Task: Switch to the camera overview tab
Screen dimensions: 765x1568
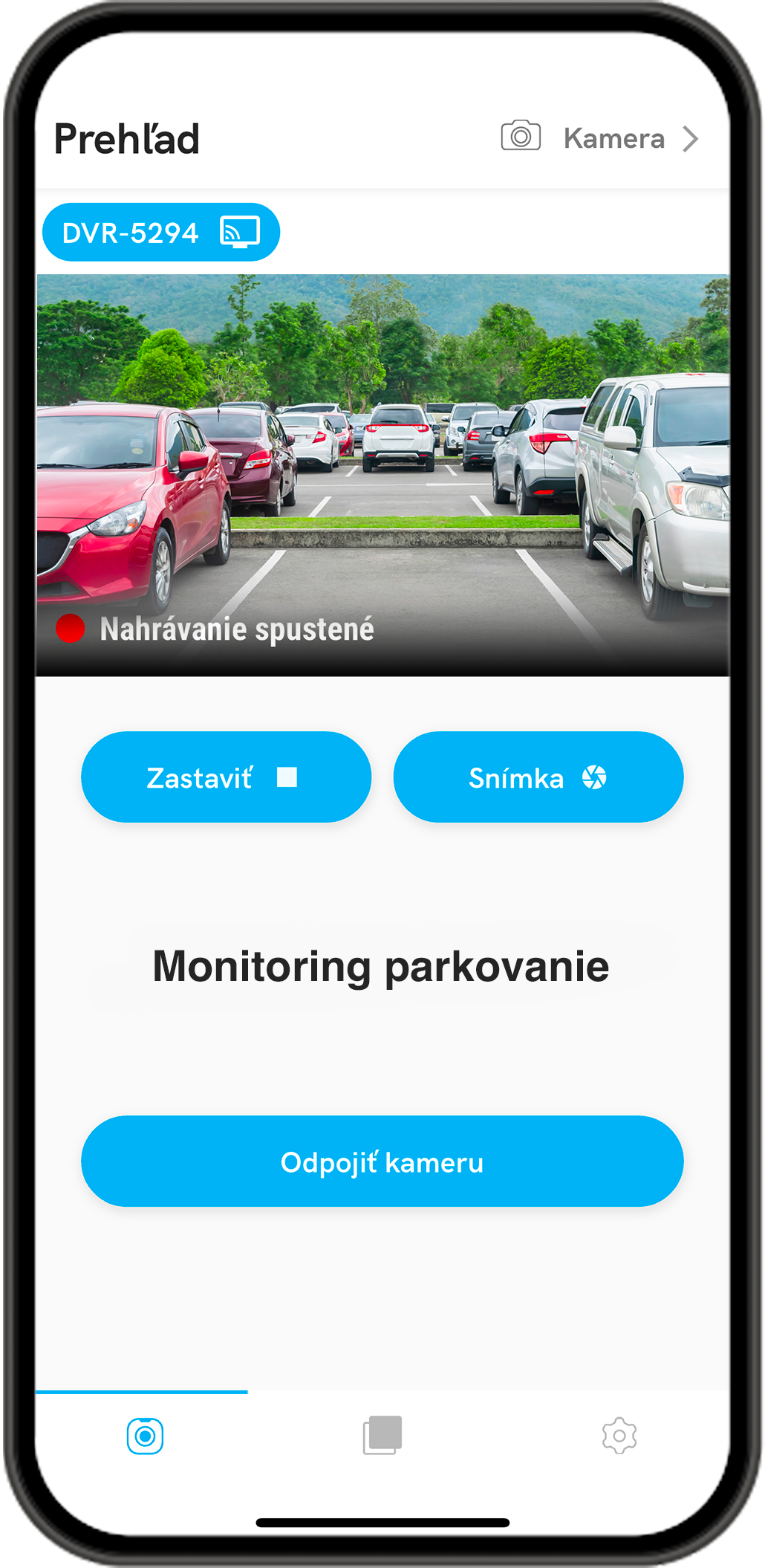Action: tap(145, 1436)
